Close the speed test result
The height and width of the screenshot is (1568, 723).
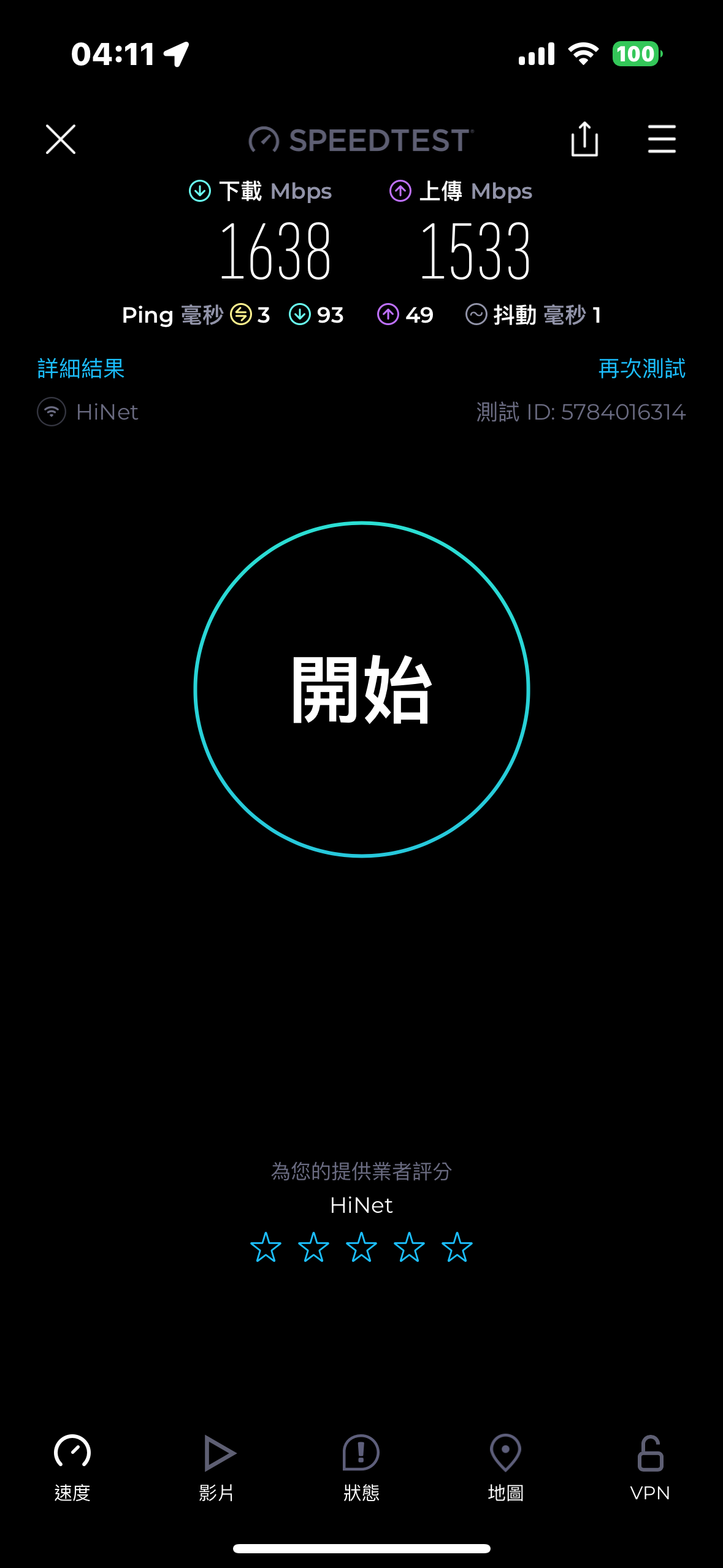(x=61, y=139)
